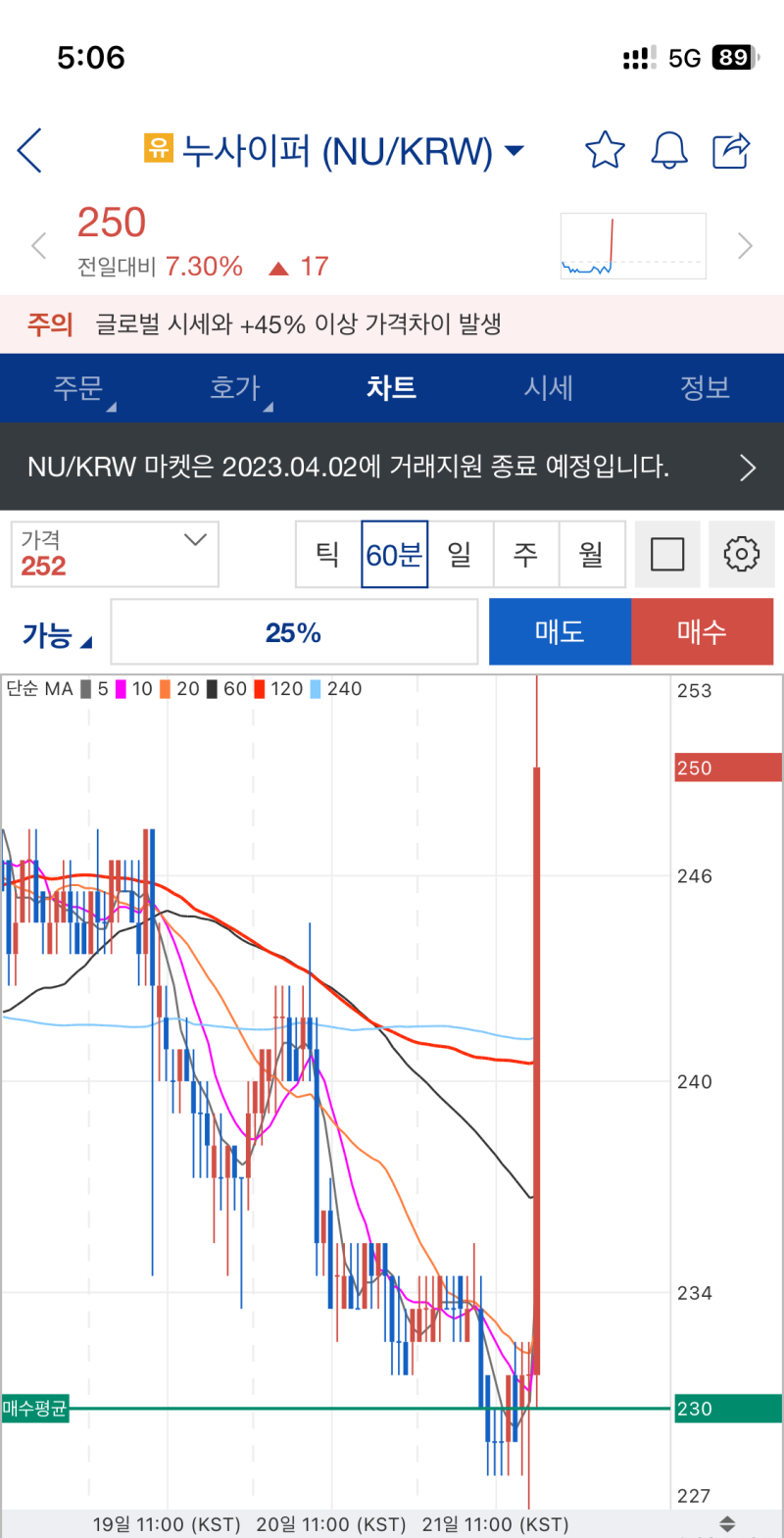Tap the 25% quantity input field
Screen dimensions: 784x1538
294,632
